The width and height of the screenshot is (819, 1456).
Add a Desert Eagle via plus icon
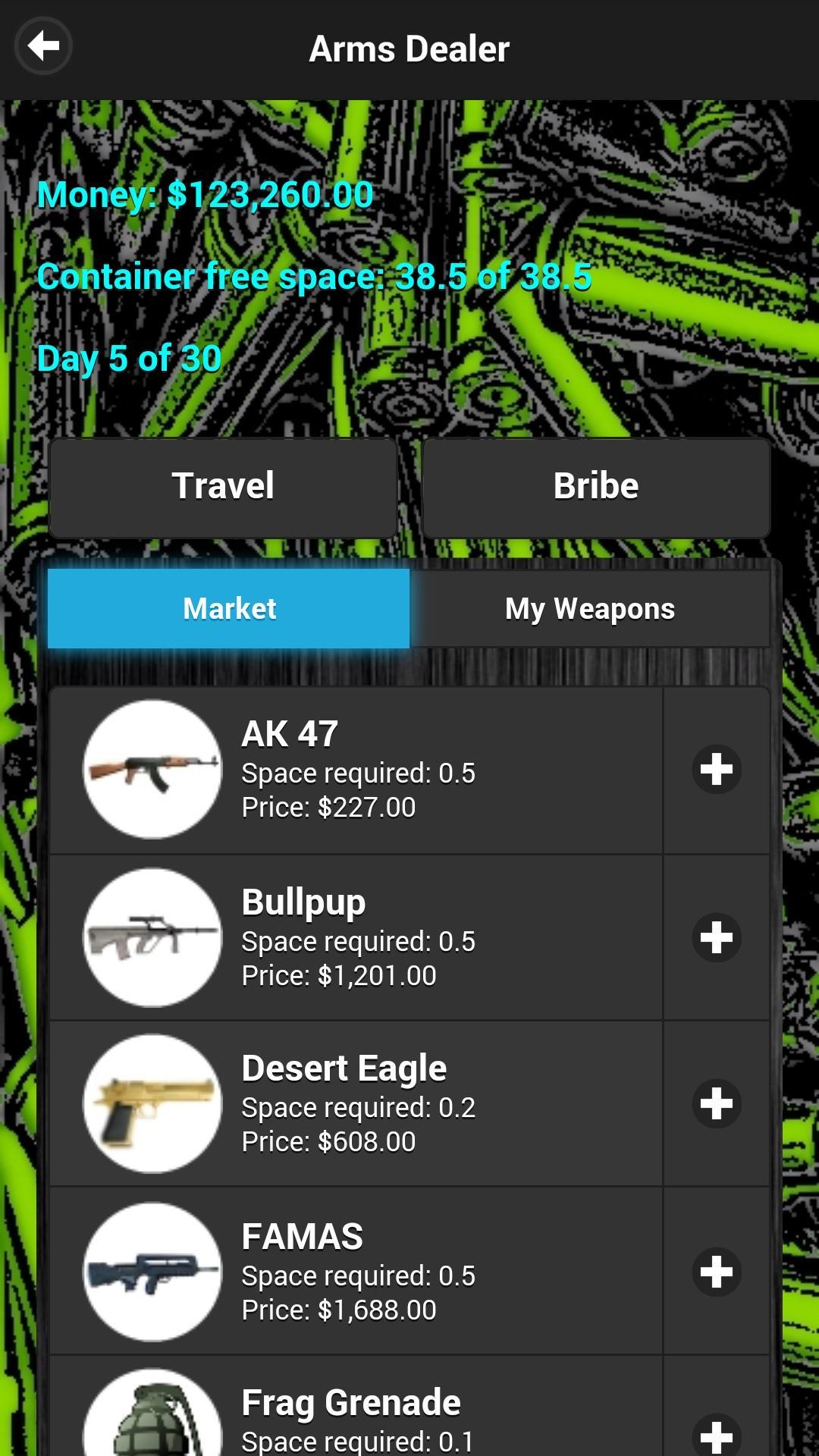(x=715, y=1103)
